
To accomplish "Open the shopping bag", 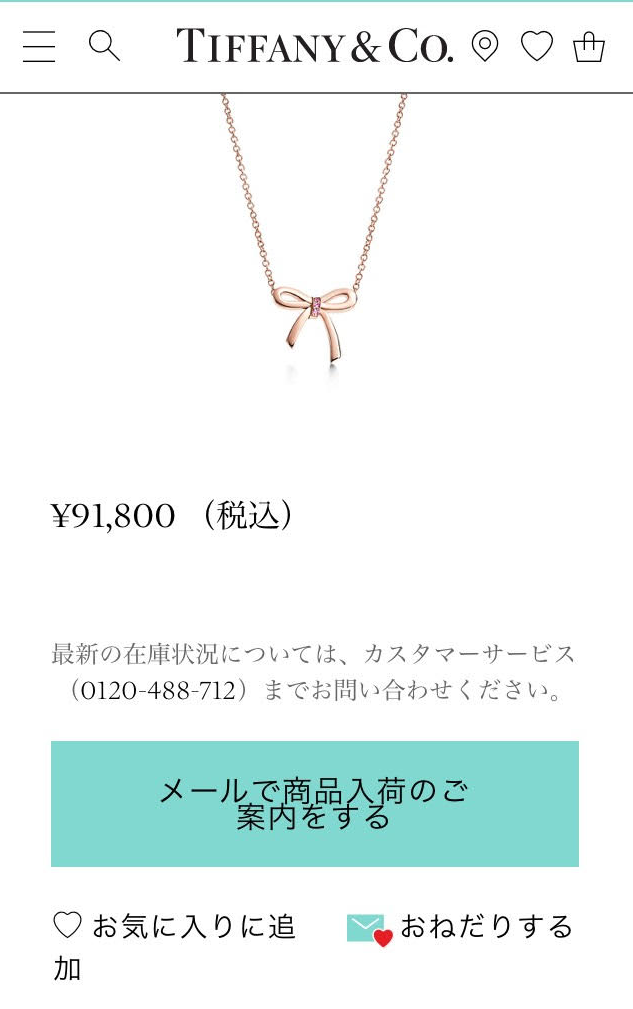I will coord(589,46).
